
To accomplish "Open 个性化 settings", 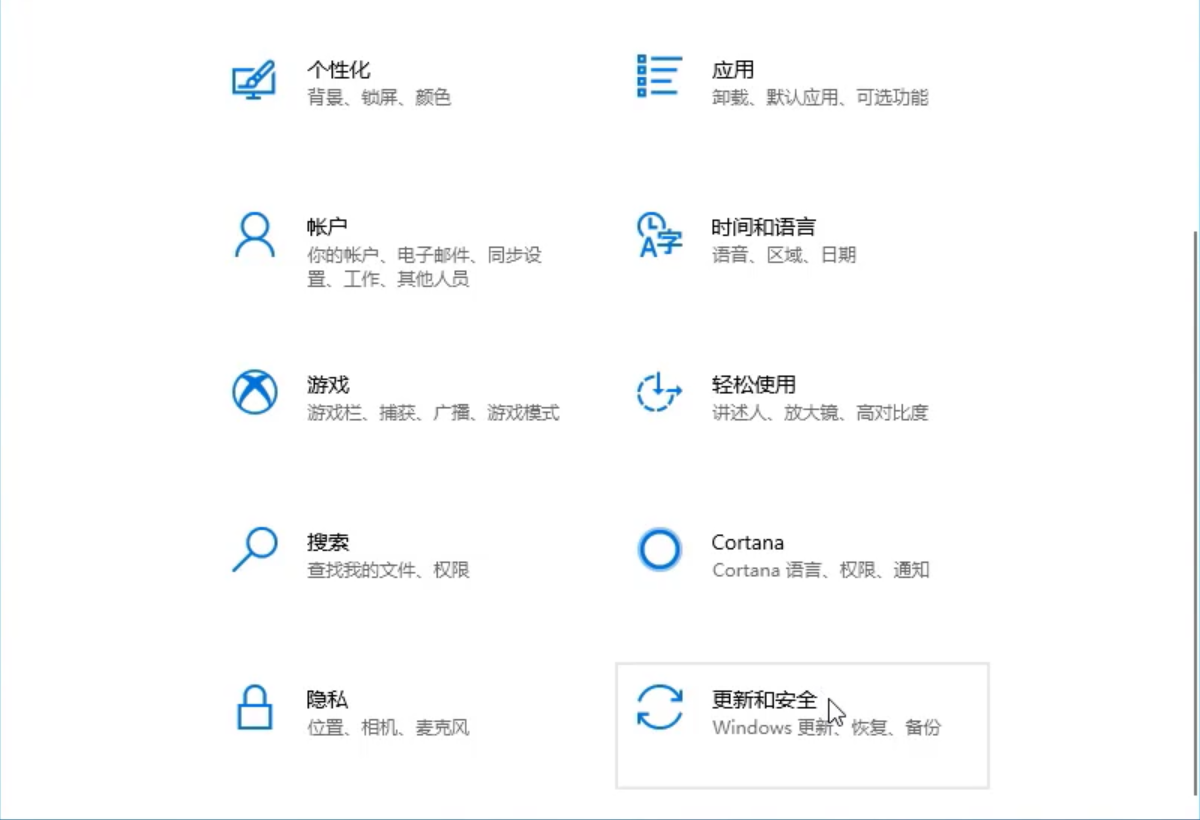I will tap(338, 71).
